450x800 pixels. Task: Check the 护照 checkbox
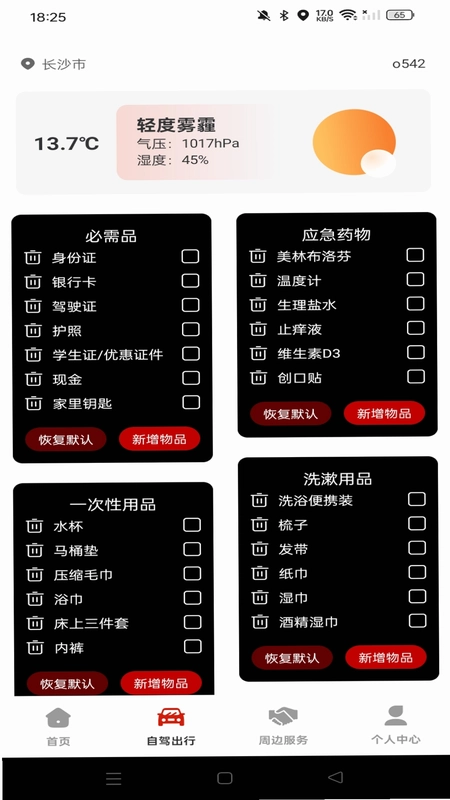[191, 329]
